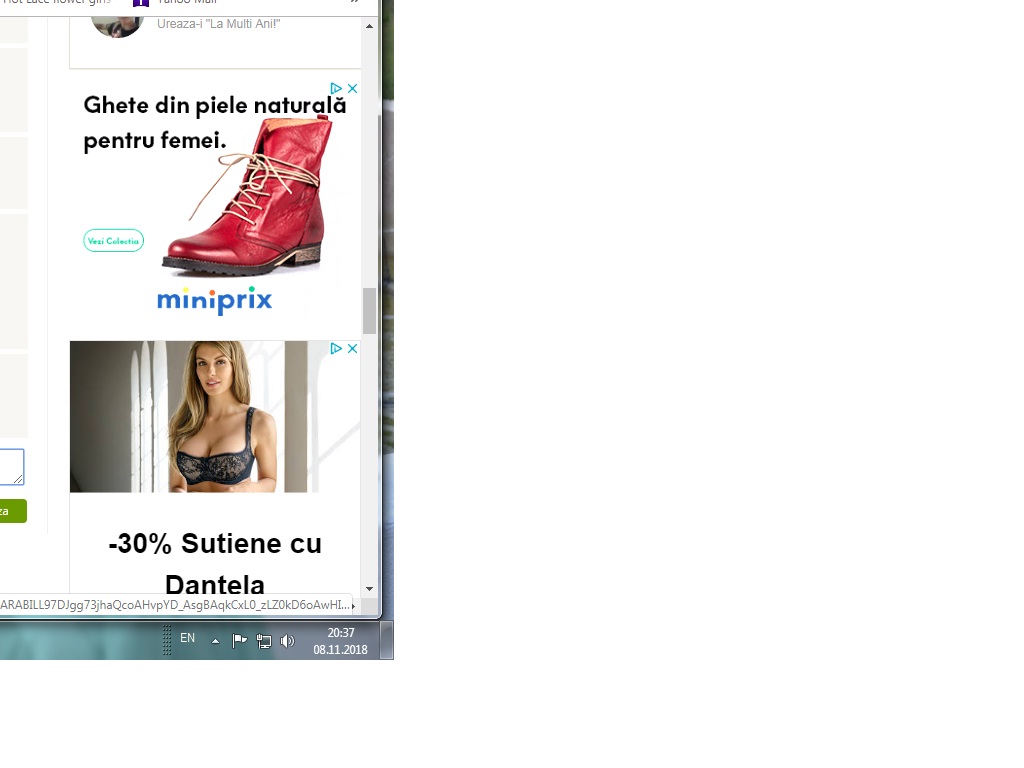Open the AdChoices icon on the boots ad
The image size is (1024, 768).
337,89
